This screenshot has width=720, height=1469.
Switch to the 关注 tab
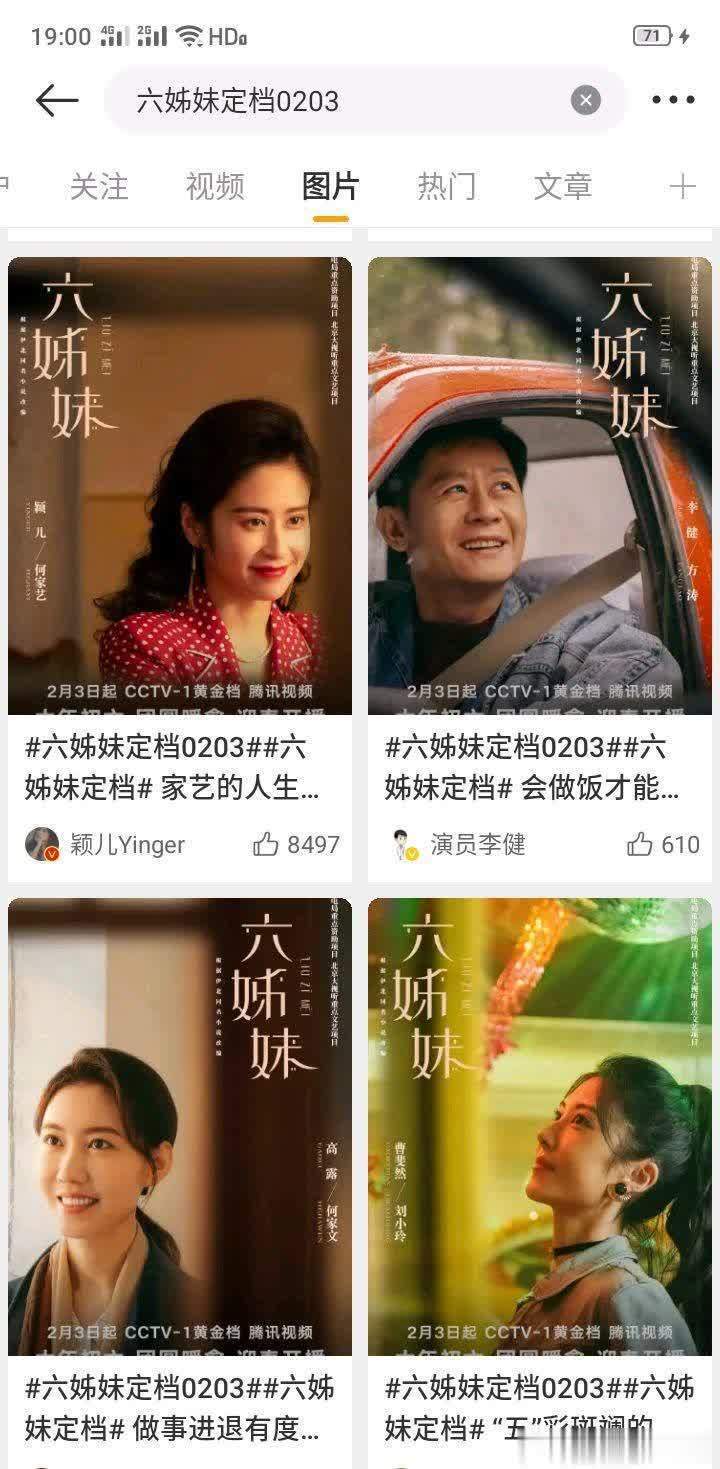pyautogui.click(x=99, y=186)
